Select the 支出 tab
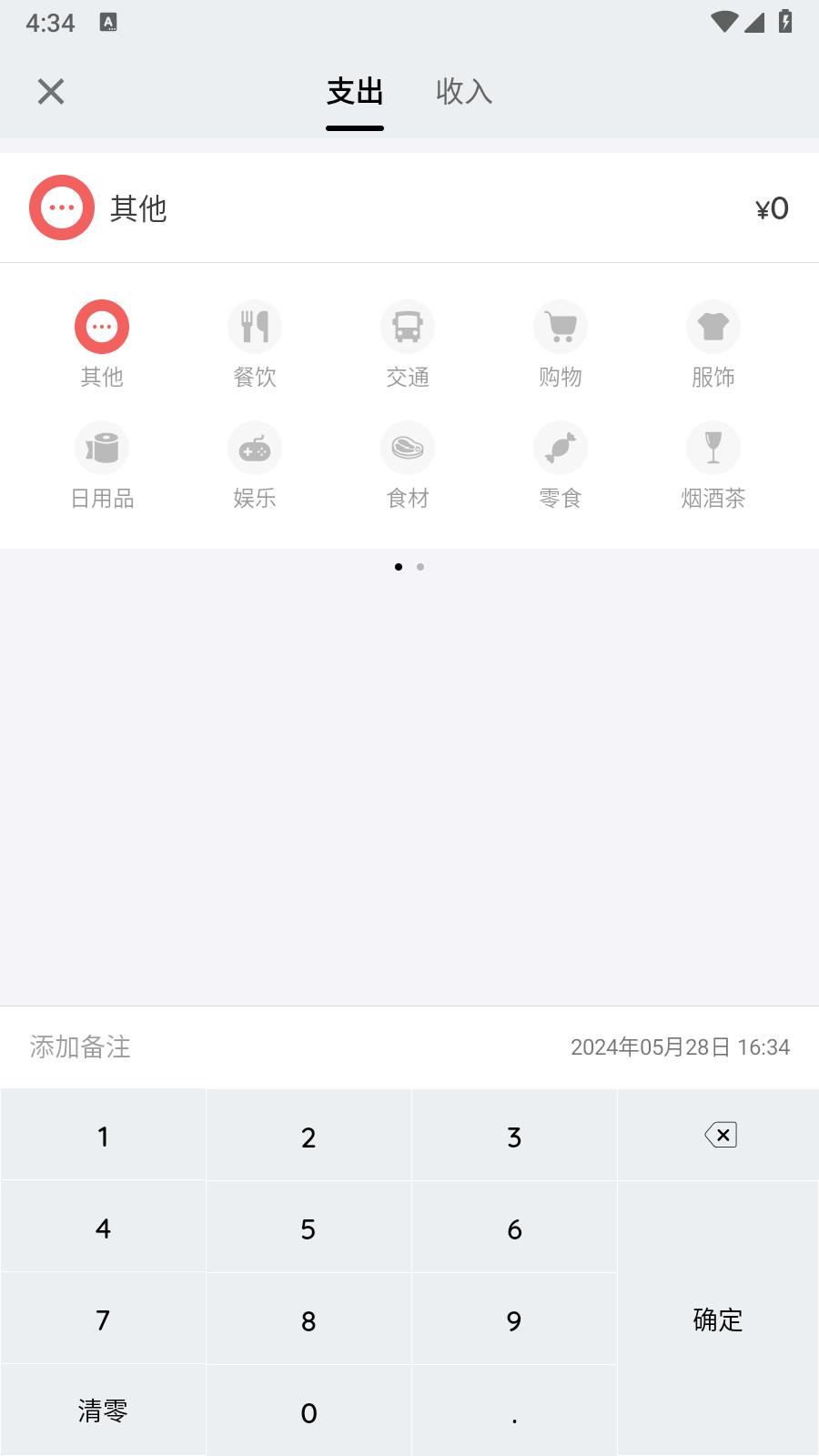 pos(355,91)
